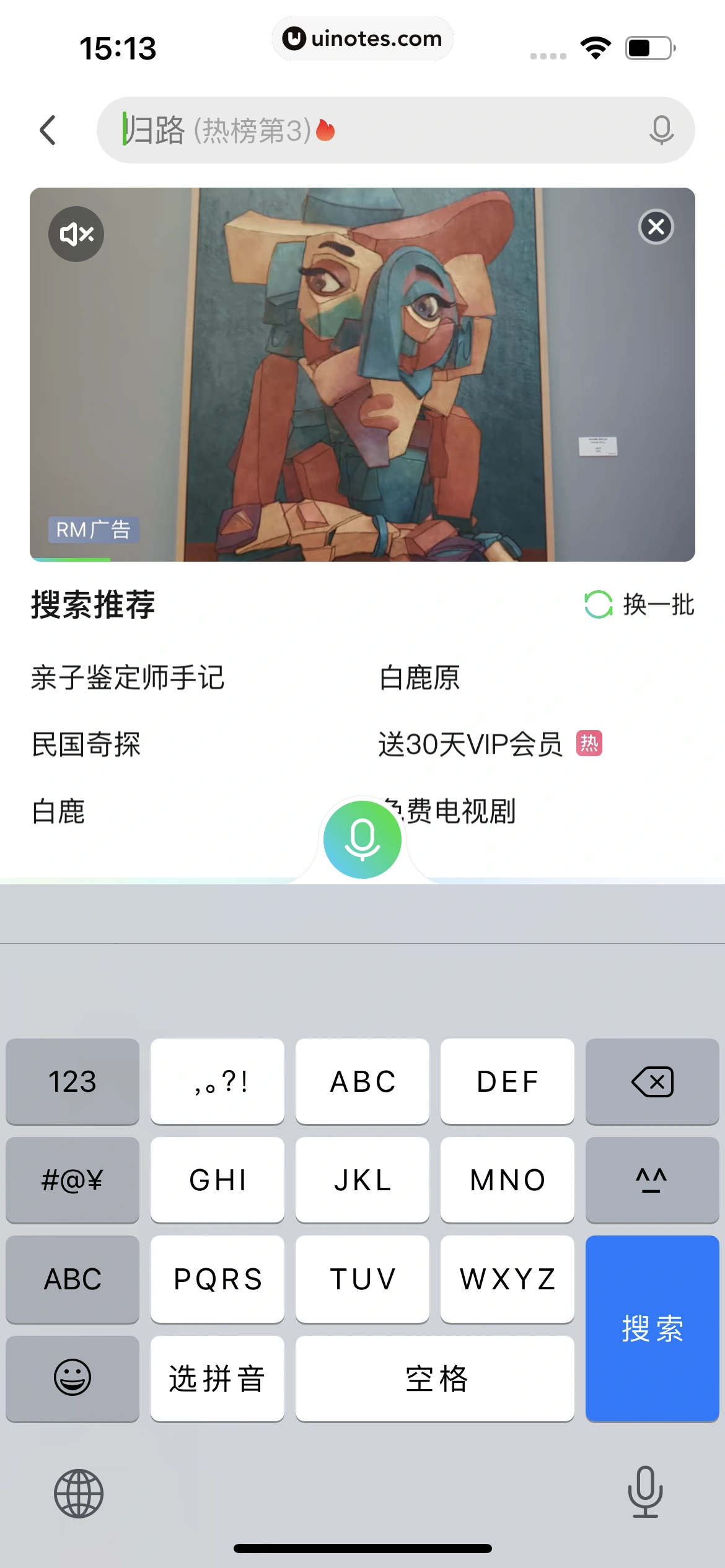Tap the back arrow to exit search
725x1568 pixels.
[x=48, y=131]
